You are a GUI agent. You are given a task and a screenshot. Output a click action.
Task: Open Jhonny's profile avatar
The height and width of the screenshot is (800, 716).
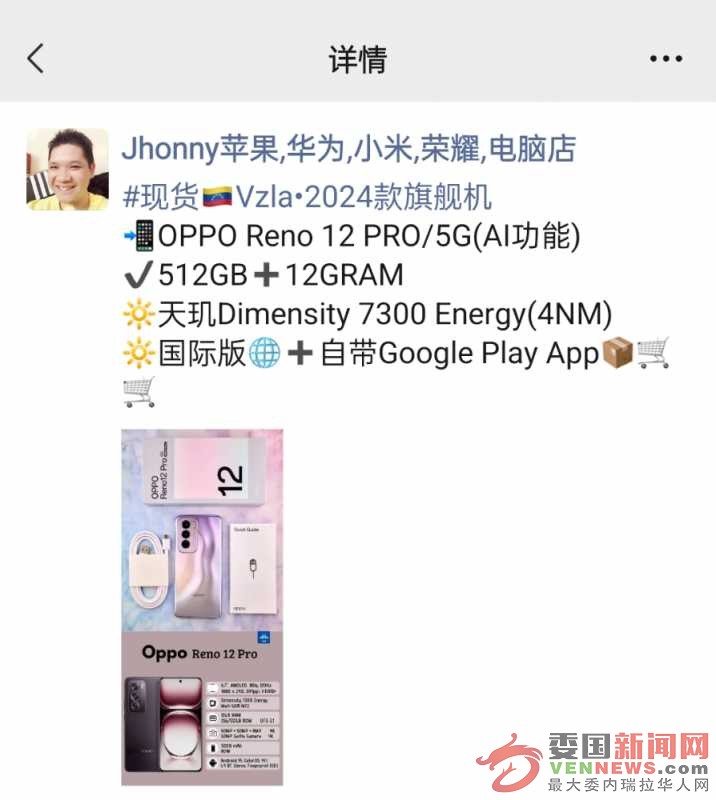point(67,169)
